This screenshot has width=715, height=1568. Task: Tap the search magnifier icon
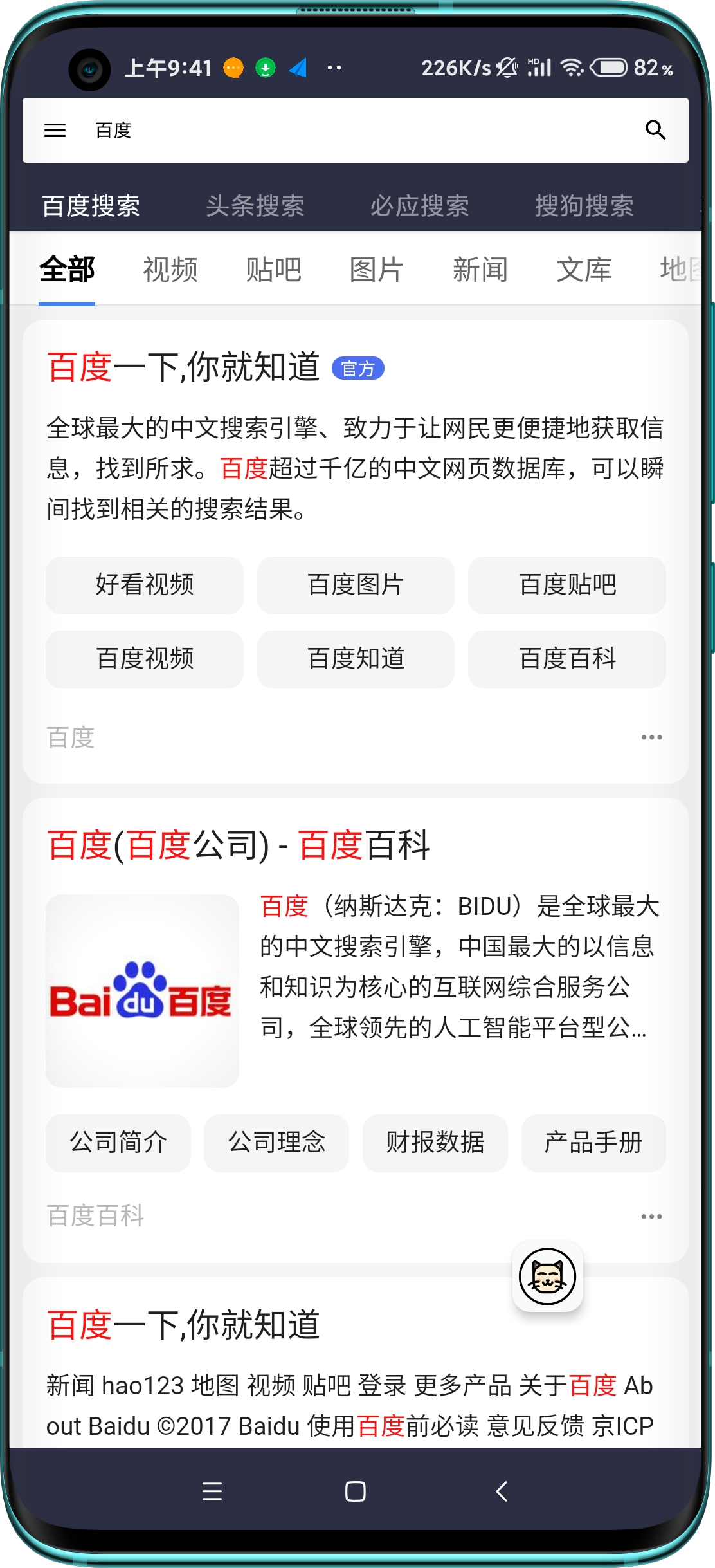click(655, 131)
